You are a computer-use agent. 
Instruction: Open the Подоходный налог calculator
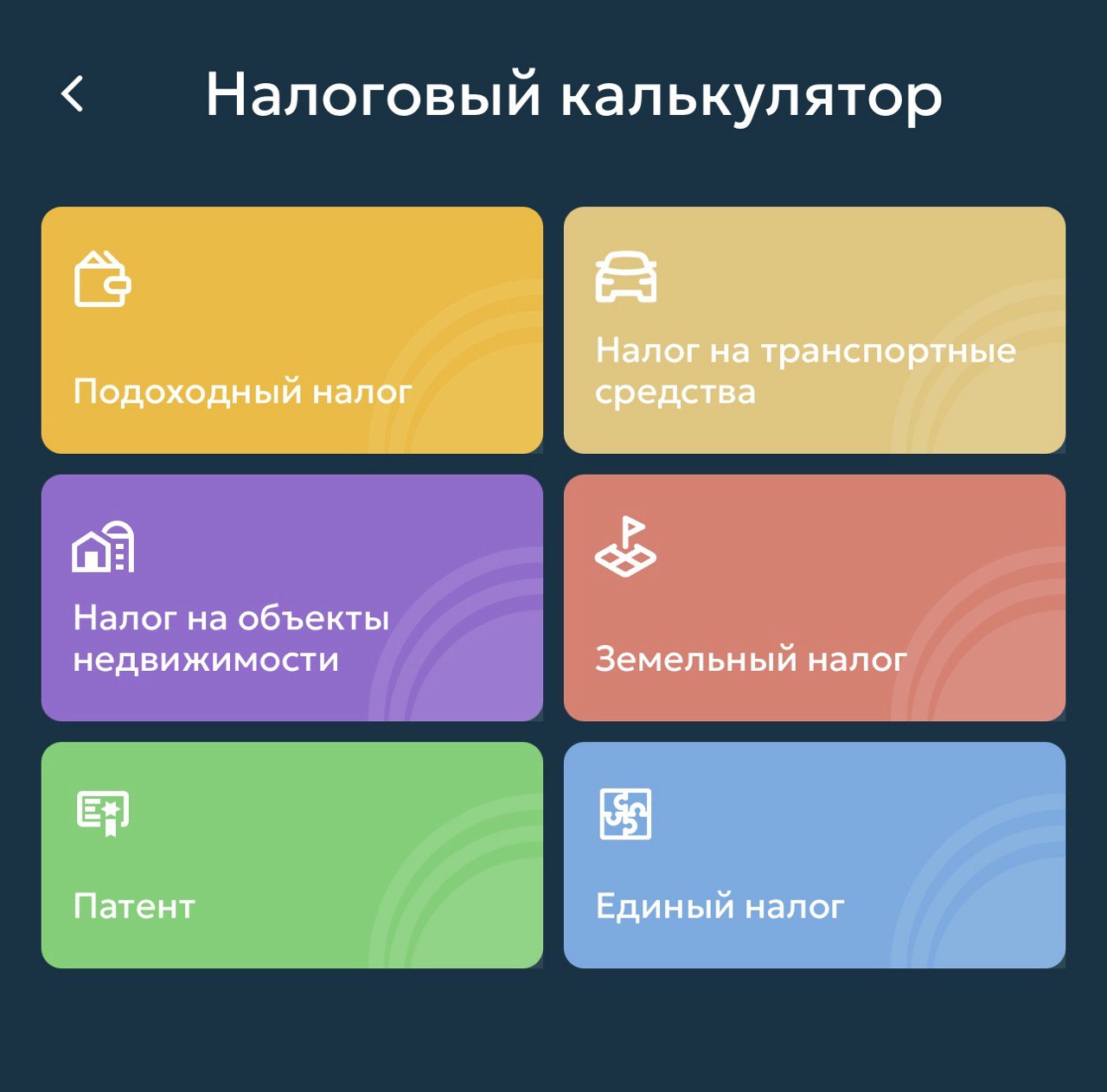pyautogui.click(x=291, y=329)
